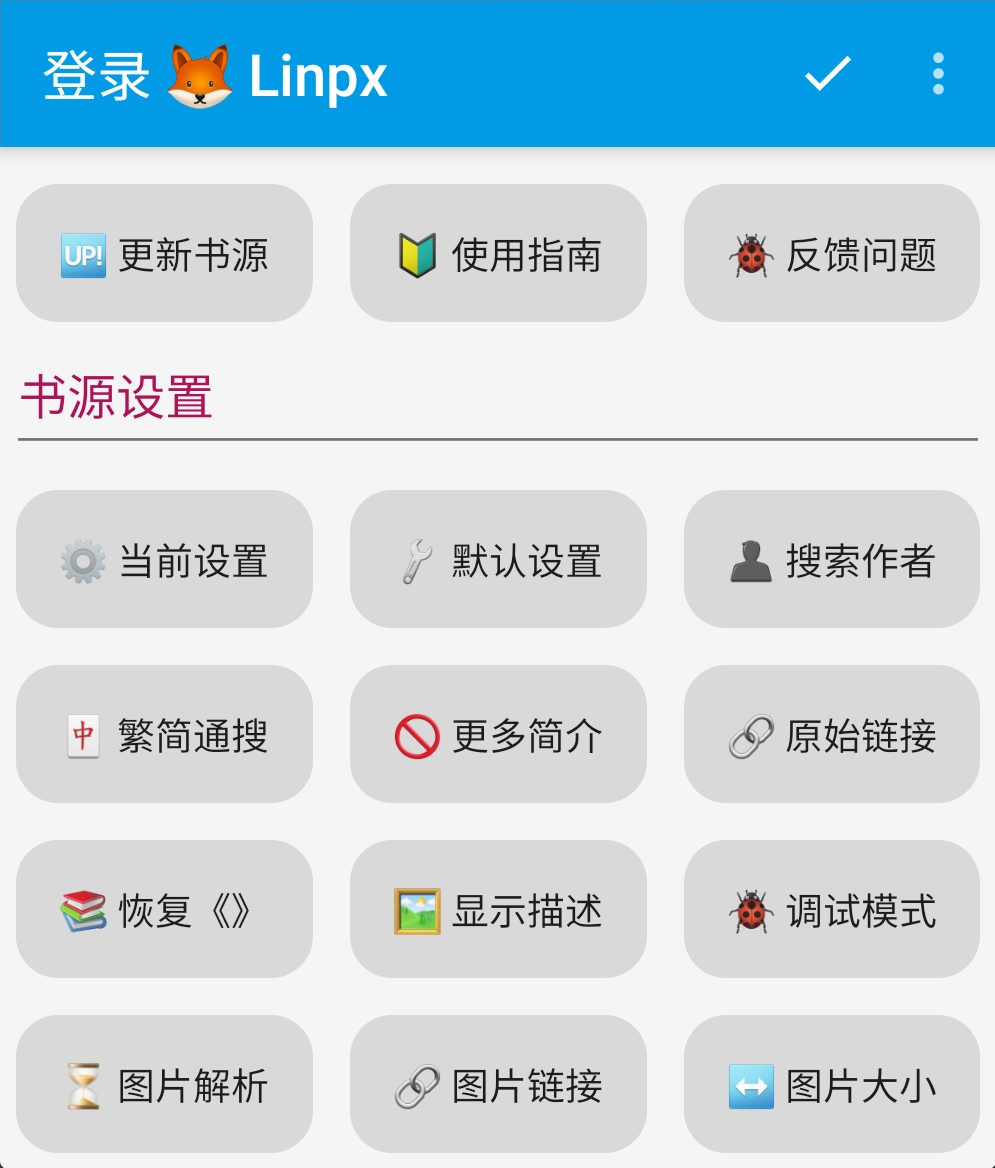
Task: Tap 显示描述 button
Action: 498,909
